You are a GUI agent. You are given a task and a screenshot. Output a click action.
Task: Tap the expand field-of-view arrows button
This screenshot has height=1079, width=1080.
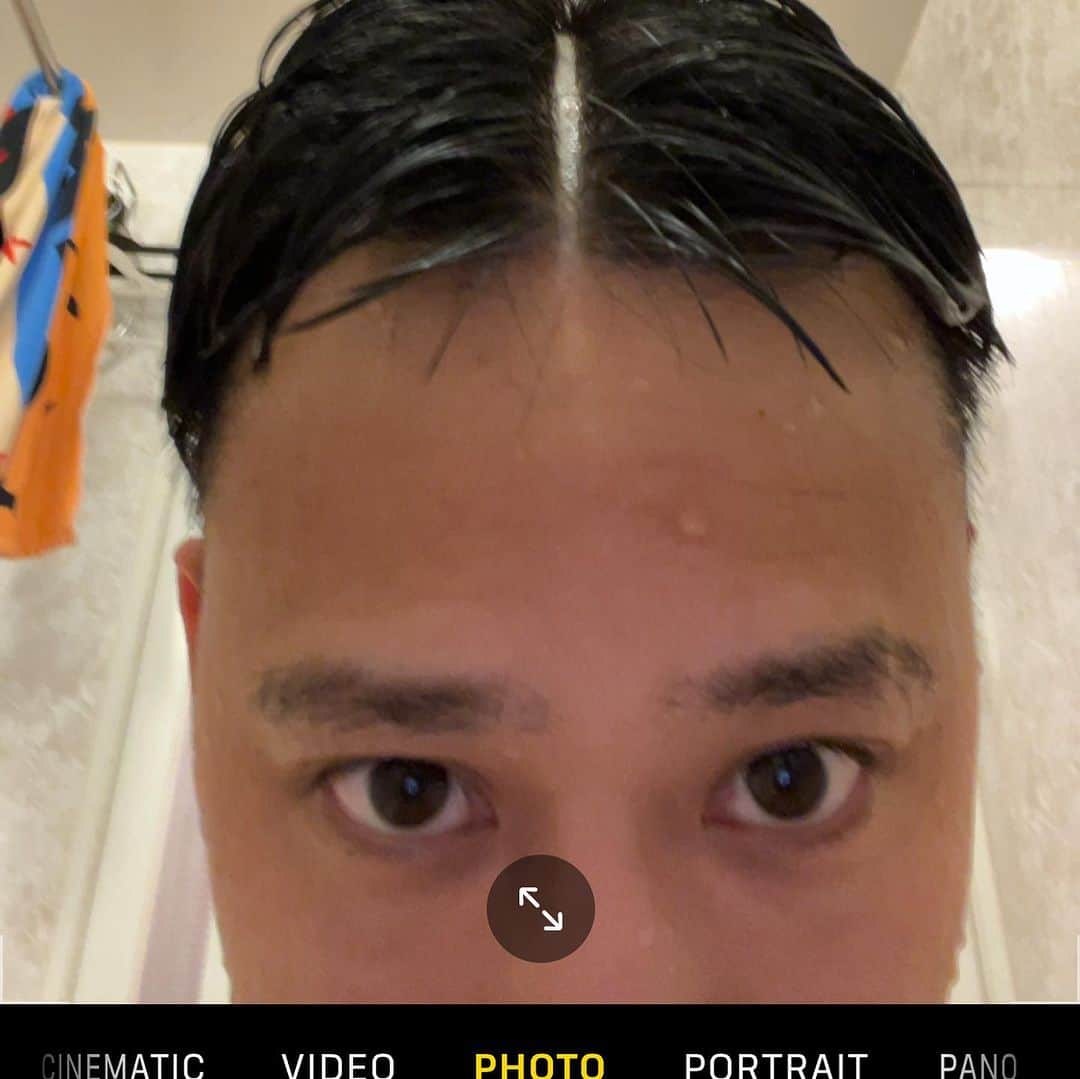click(540, 909)
